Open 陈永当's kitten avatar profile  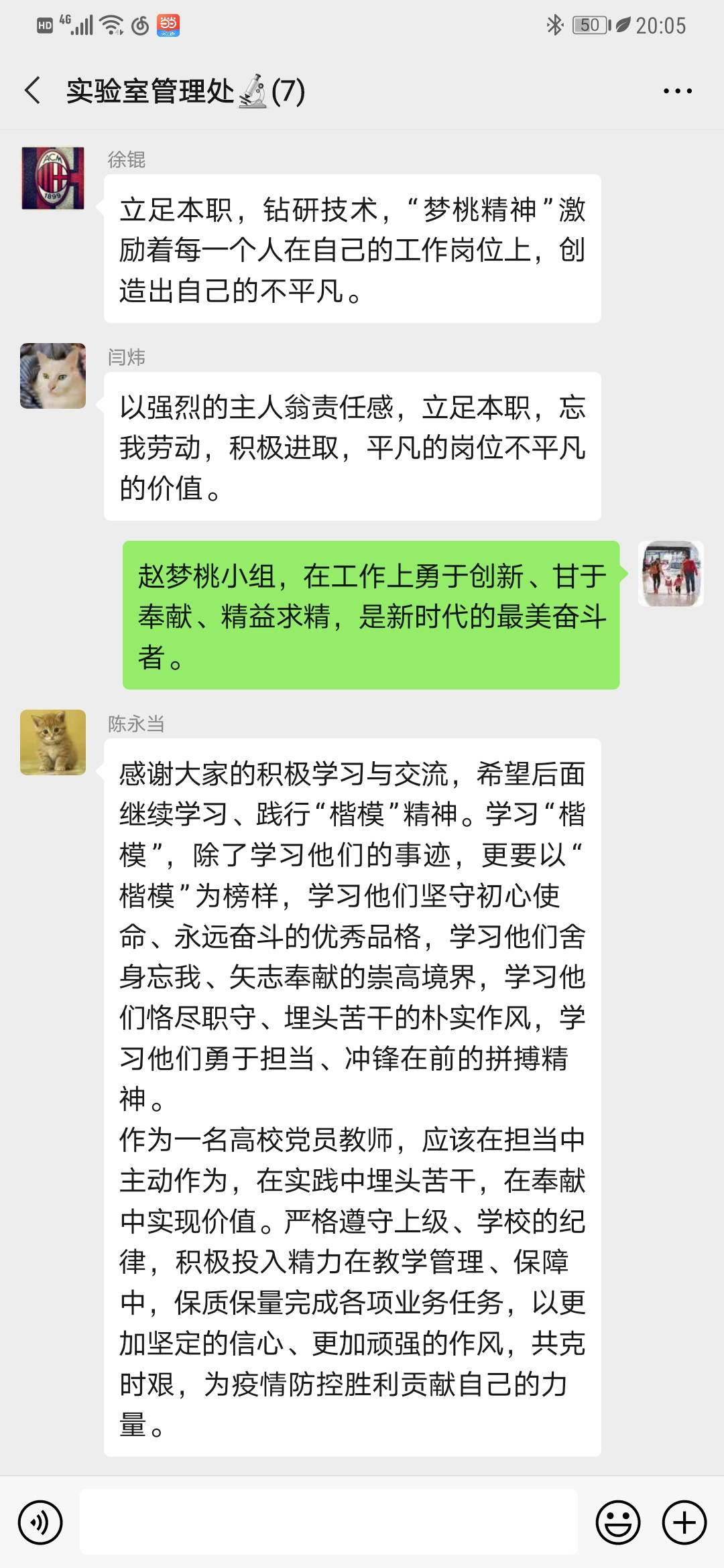[53, 742]
